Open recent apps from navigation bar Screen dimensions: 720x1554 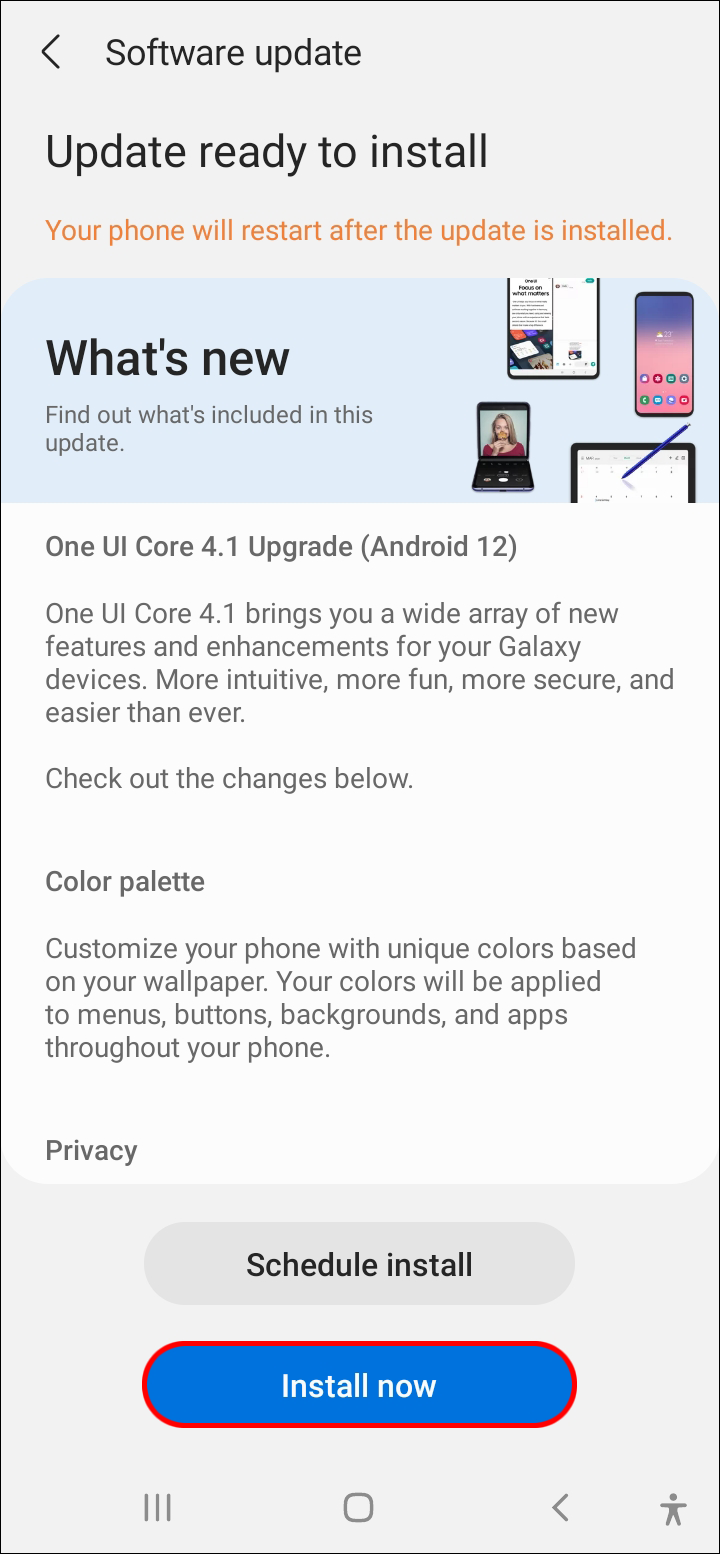point(157,1507)
